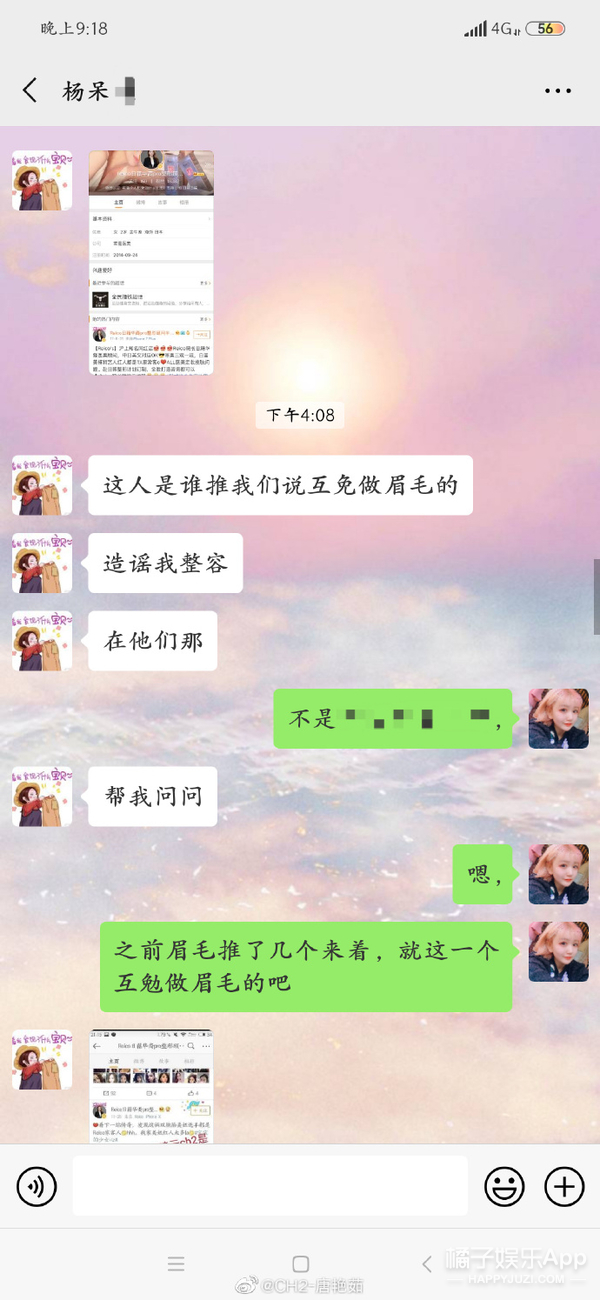Viewport: 600px width, 1300px height.
Task: Open the profile screenshot image above 下午4:08
Action: point(151,263)
